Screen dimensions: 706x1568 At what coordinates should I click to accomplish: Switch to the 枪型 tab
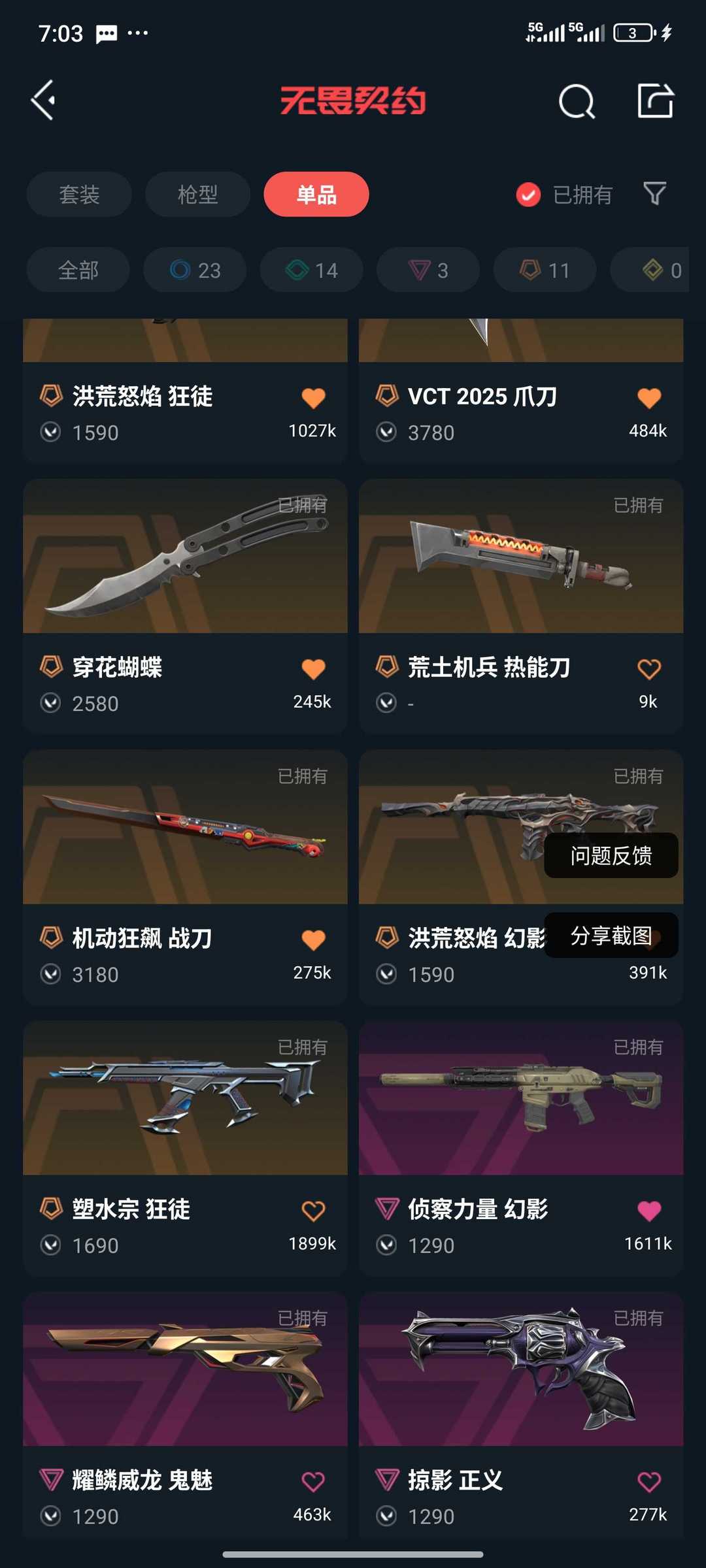[x=197, y=194]
